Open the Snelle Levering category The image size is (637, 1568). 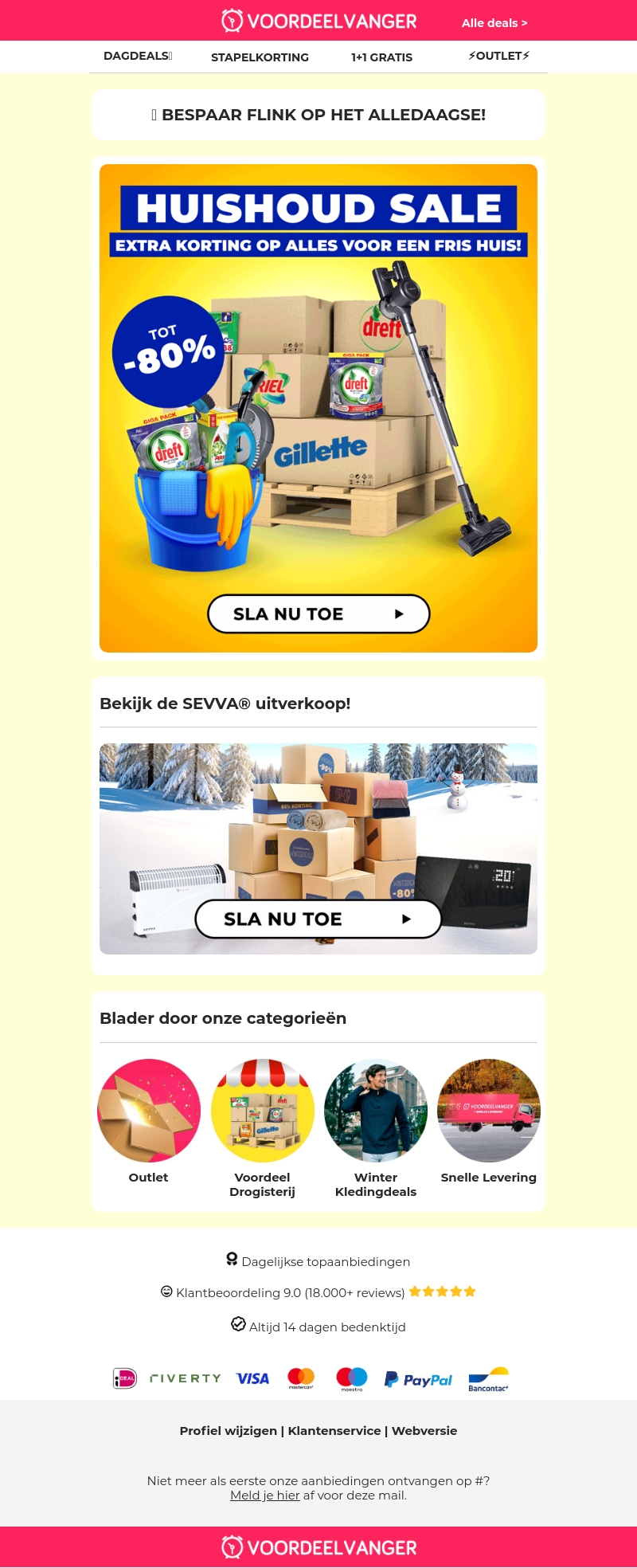tap(489, 1111)
